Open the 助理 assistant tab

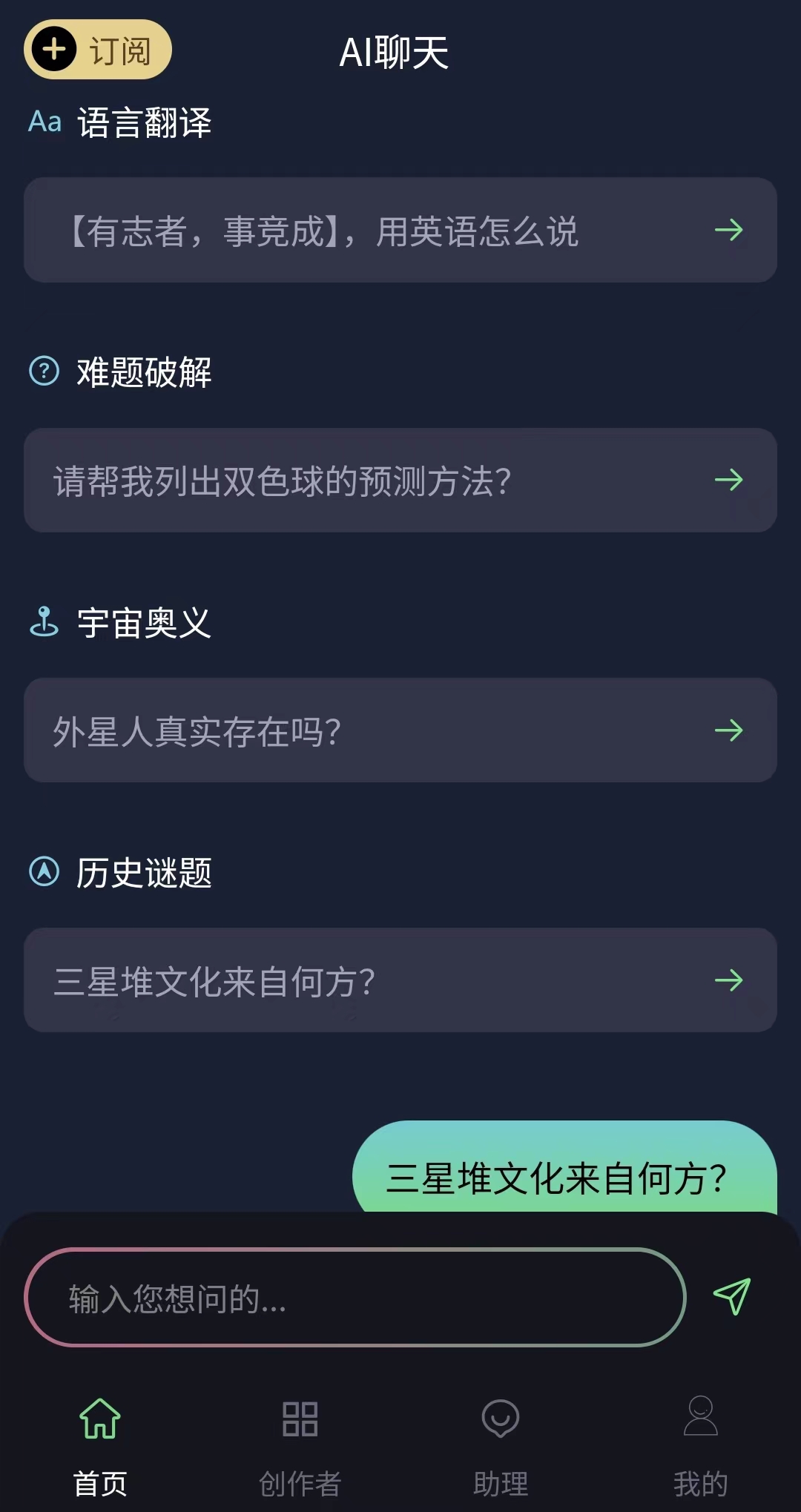[x=501, y=1446]
